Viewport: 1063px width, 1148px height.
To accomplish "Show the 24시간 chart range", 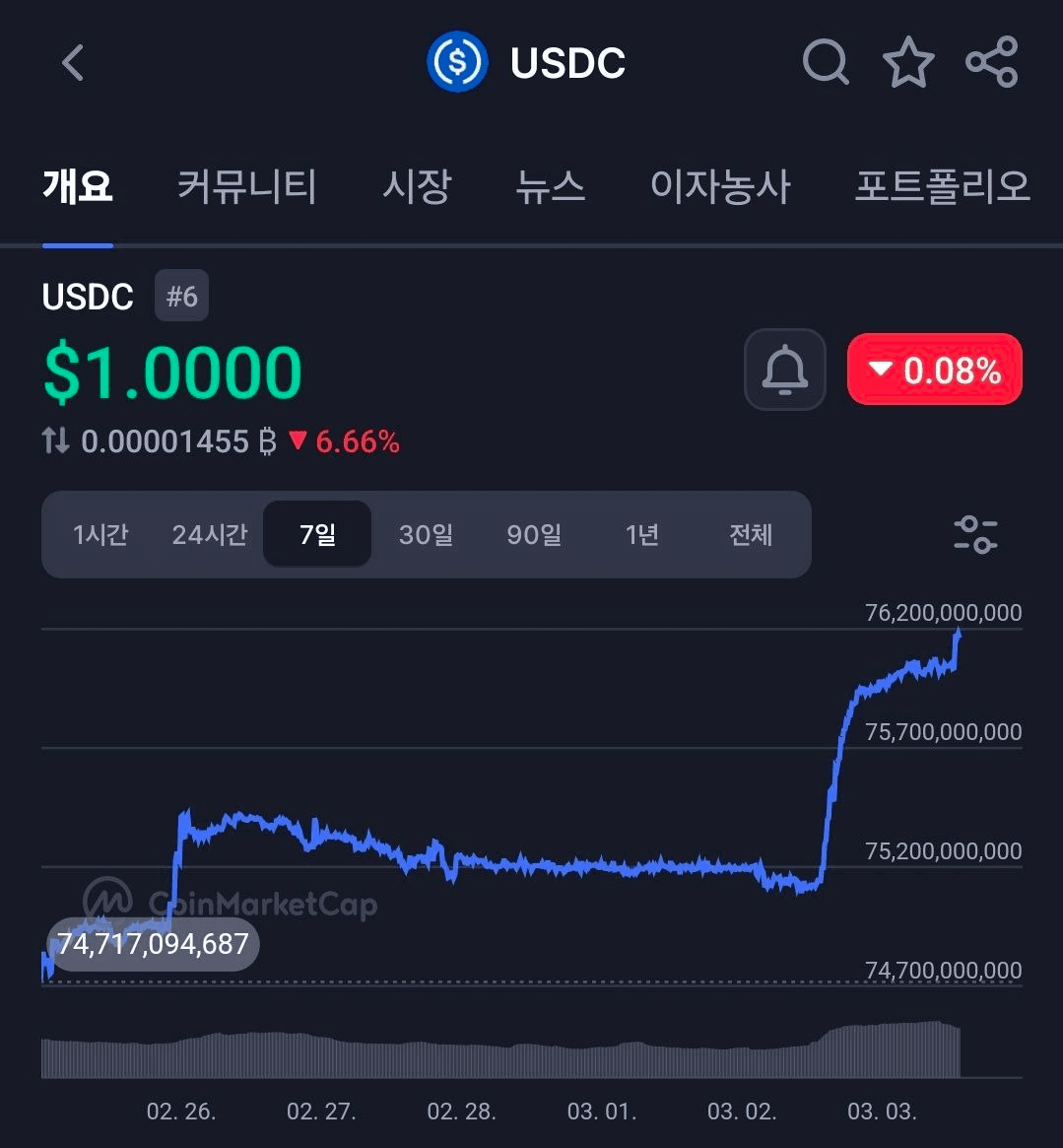I will point(209,534).
